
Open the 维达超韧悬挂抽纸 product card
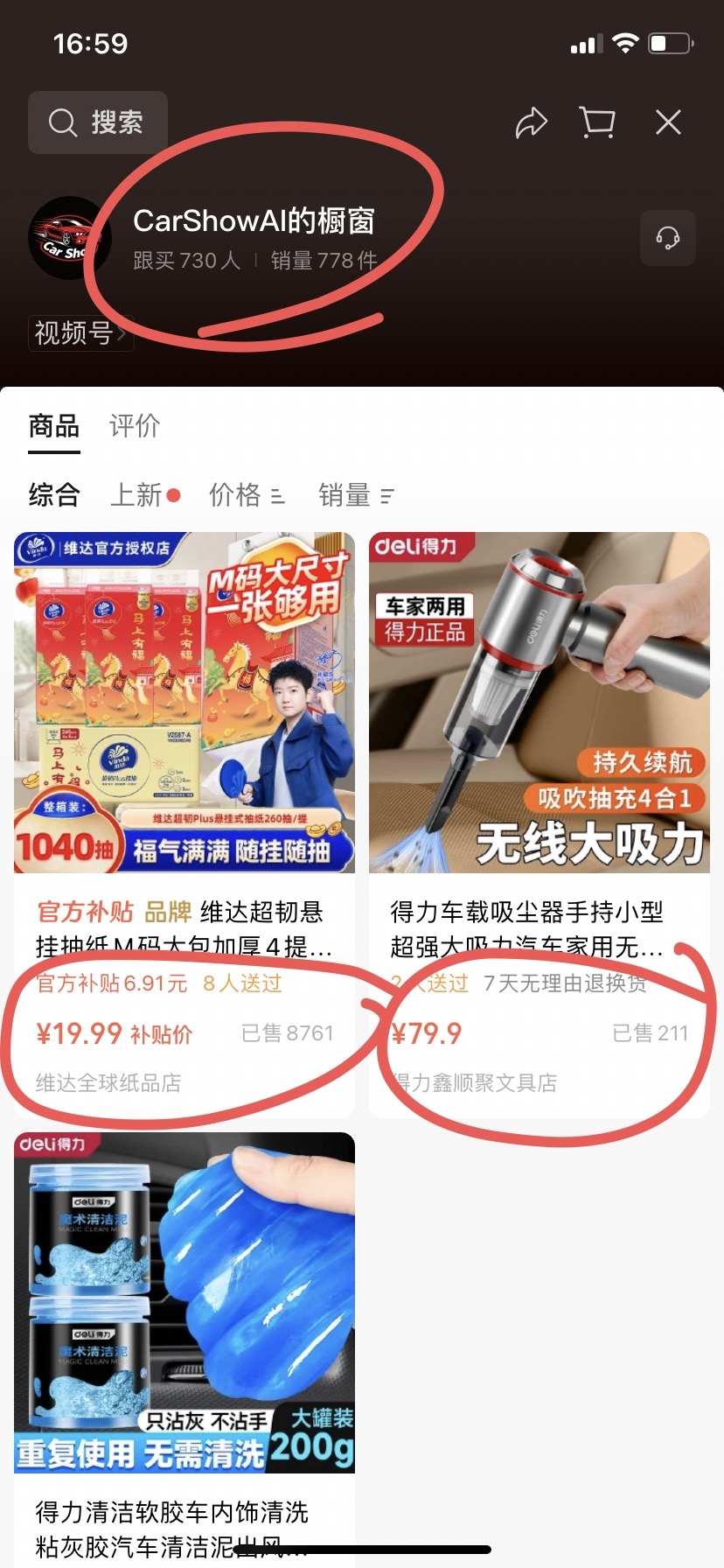(184, 824)
